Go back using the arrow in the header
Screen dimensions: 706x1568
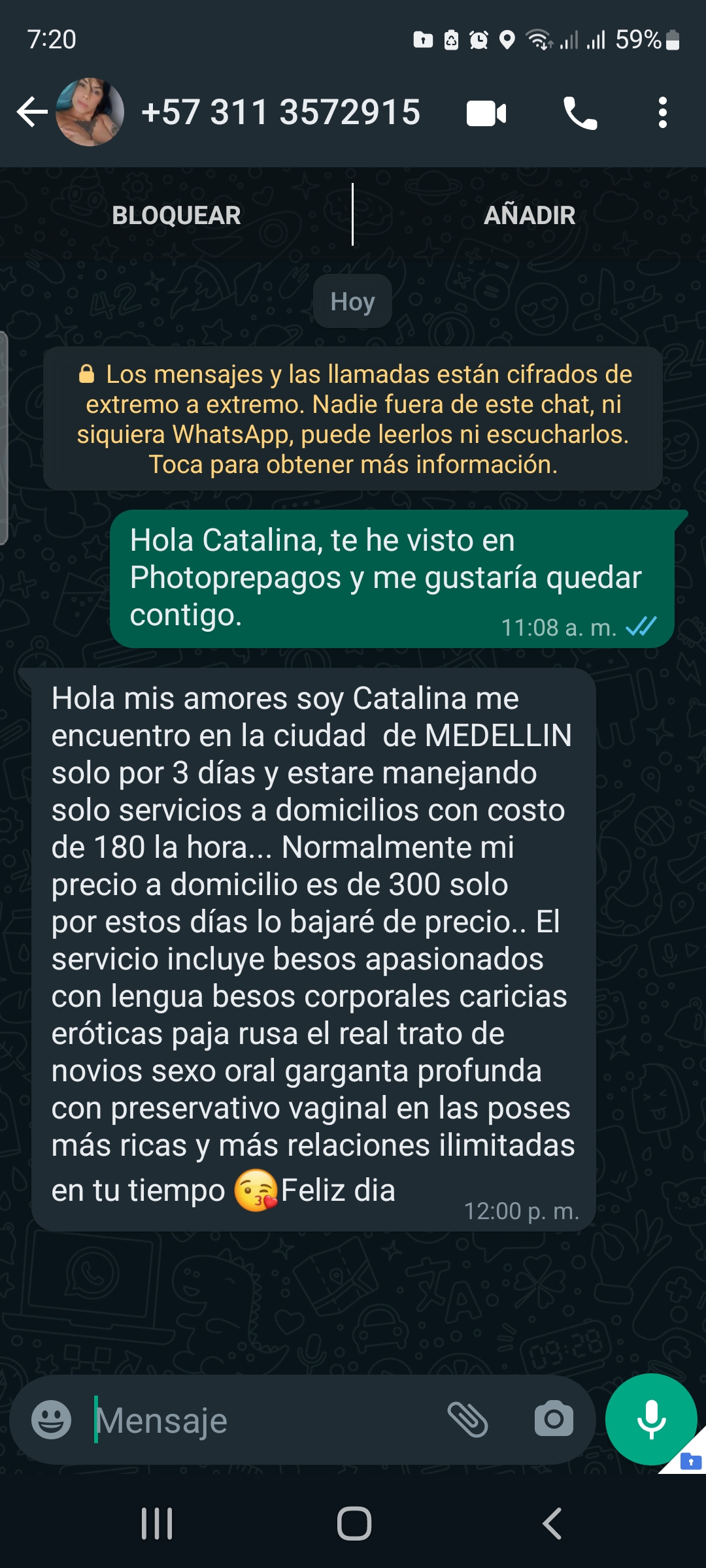(x=32, y=112)
